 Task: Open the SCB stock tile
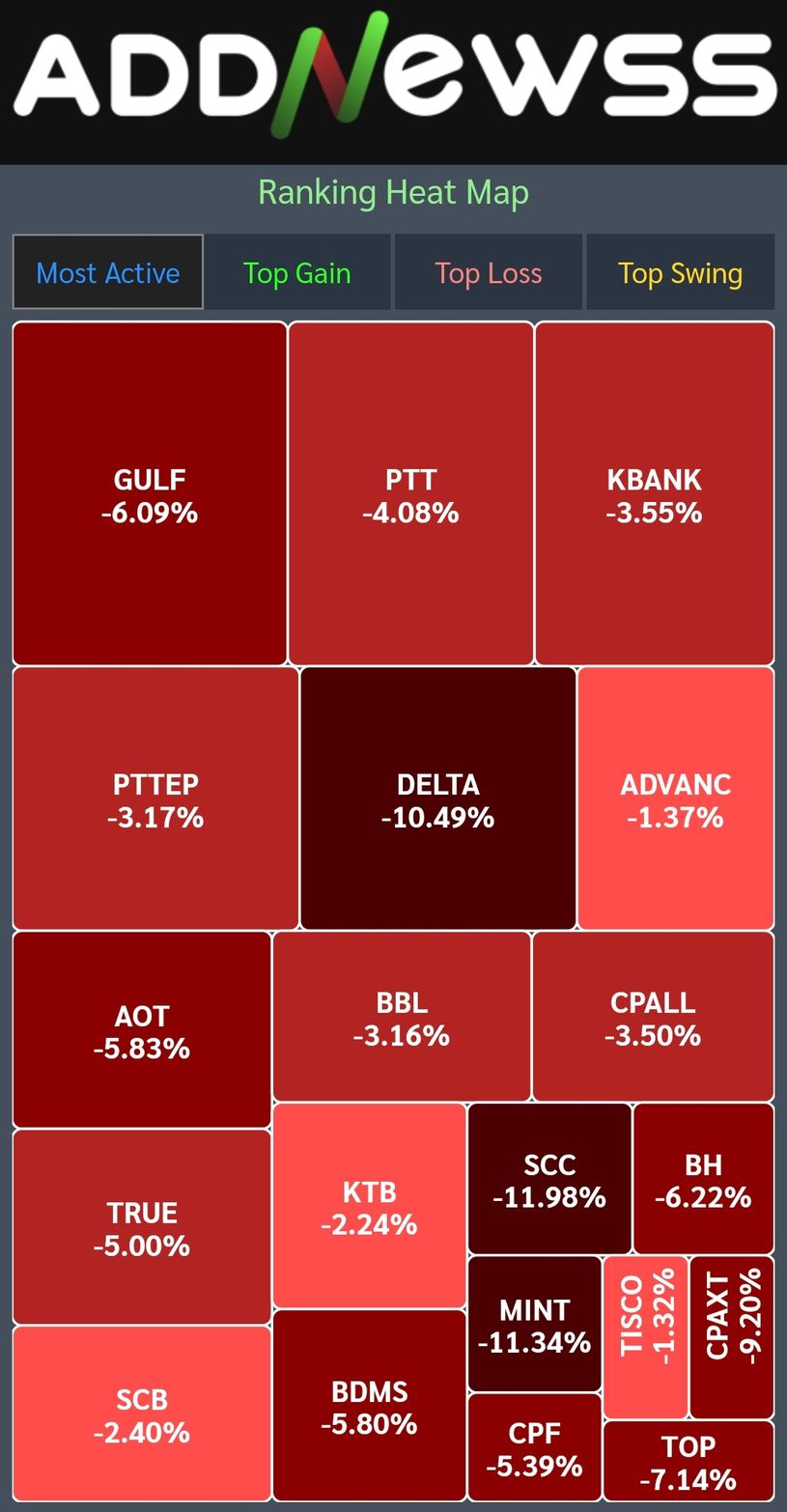coord(142,1414)
